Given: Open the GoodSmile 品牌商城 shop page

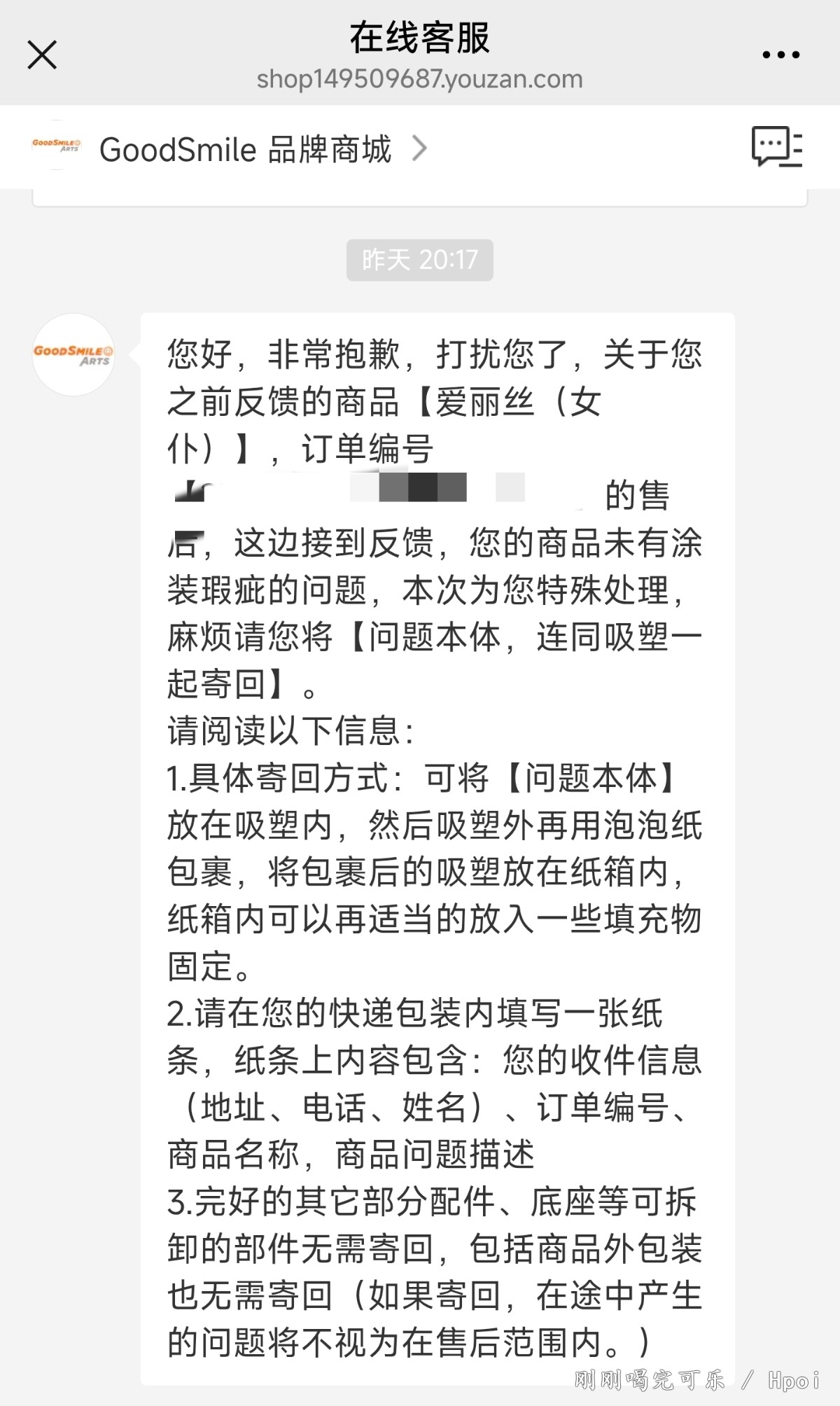Looking at the screenshot, I should [245, 149].
